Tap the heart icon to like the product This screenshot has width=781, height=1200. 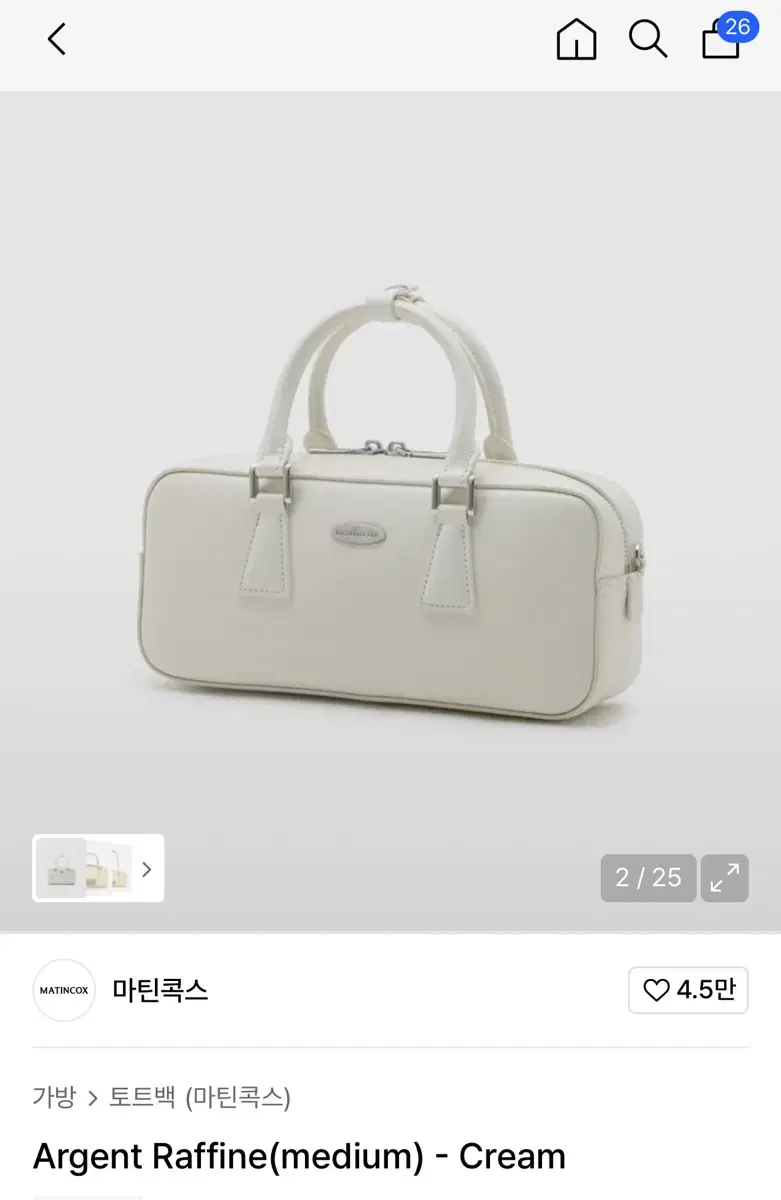click(655, 991)
